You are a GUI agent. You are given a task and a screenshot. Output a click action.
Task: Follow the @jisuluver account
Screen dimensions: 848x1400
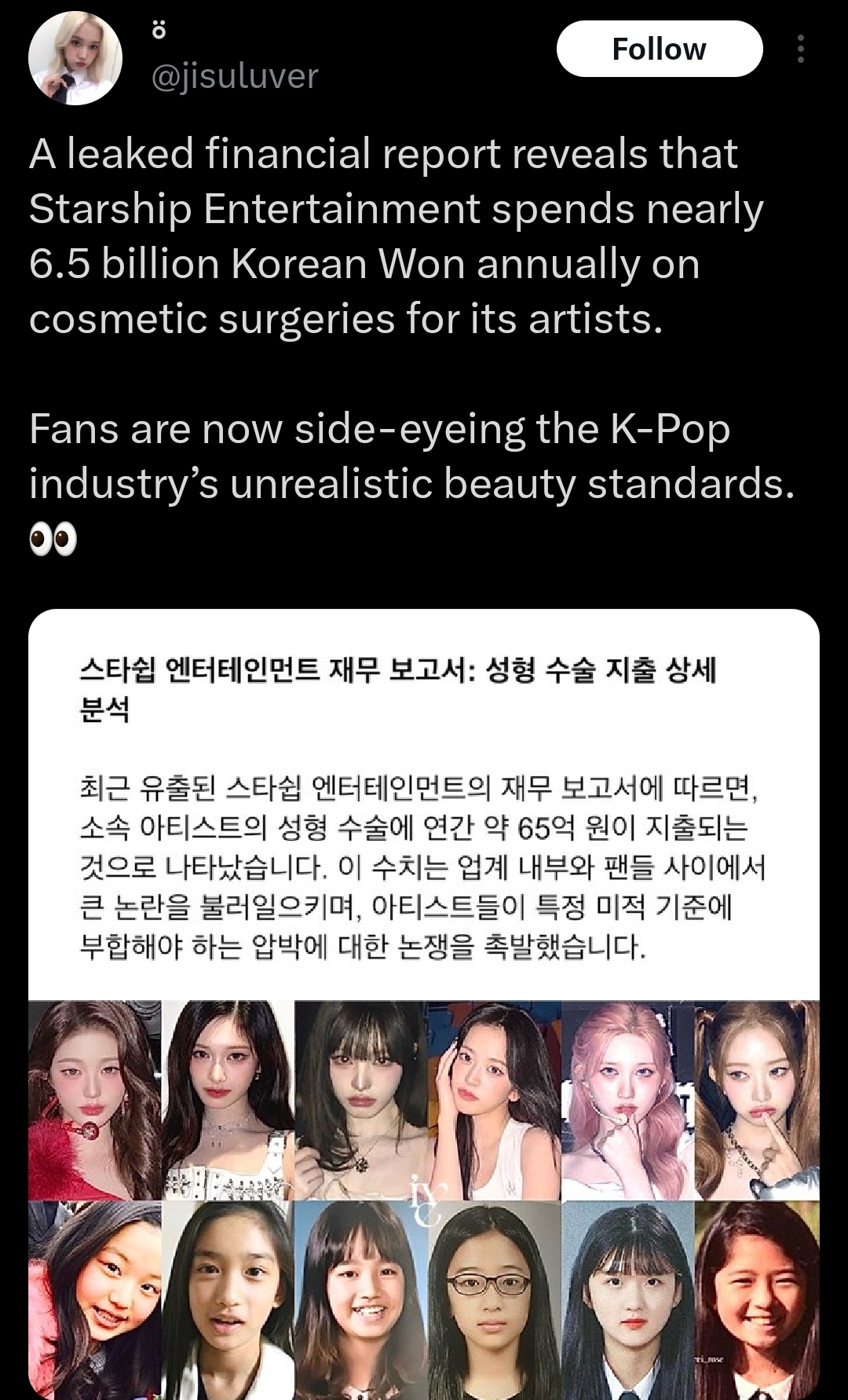[660, 49]
